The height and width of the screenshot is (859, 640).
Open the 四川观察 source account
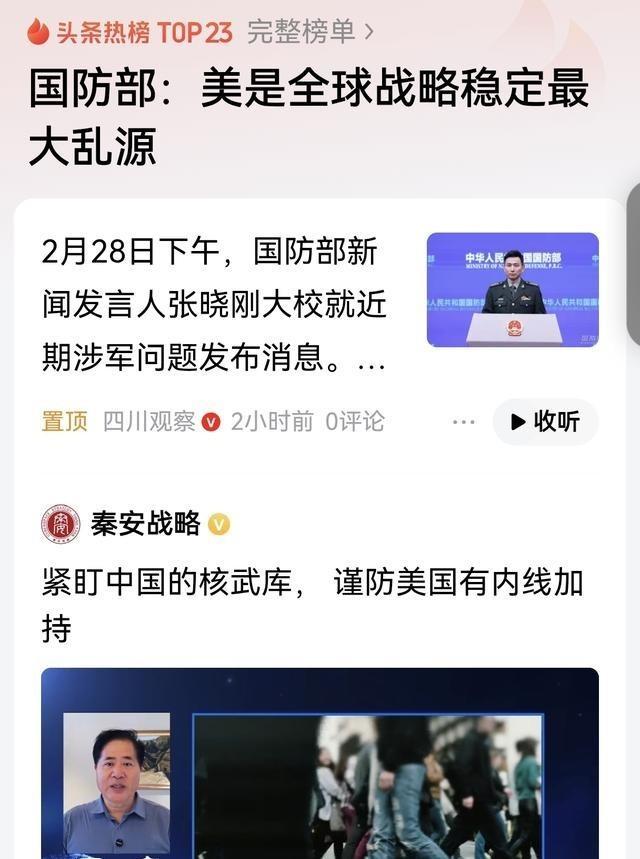tap(149, 422)
